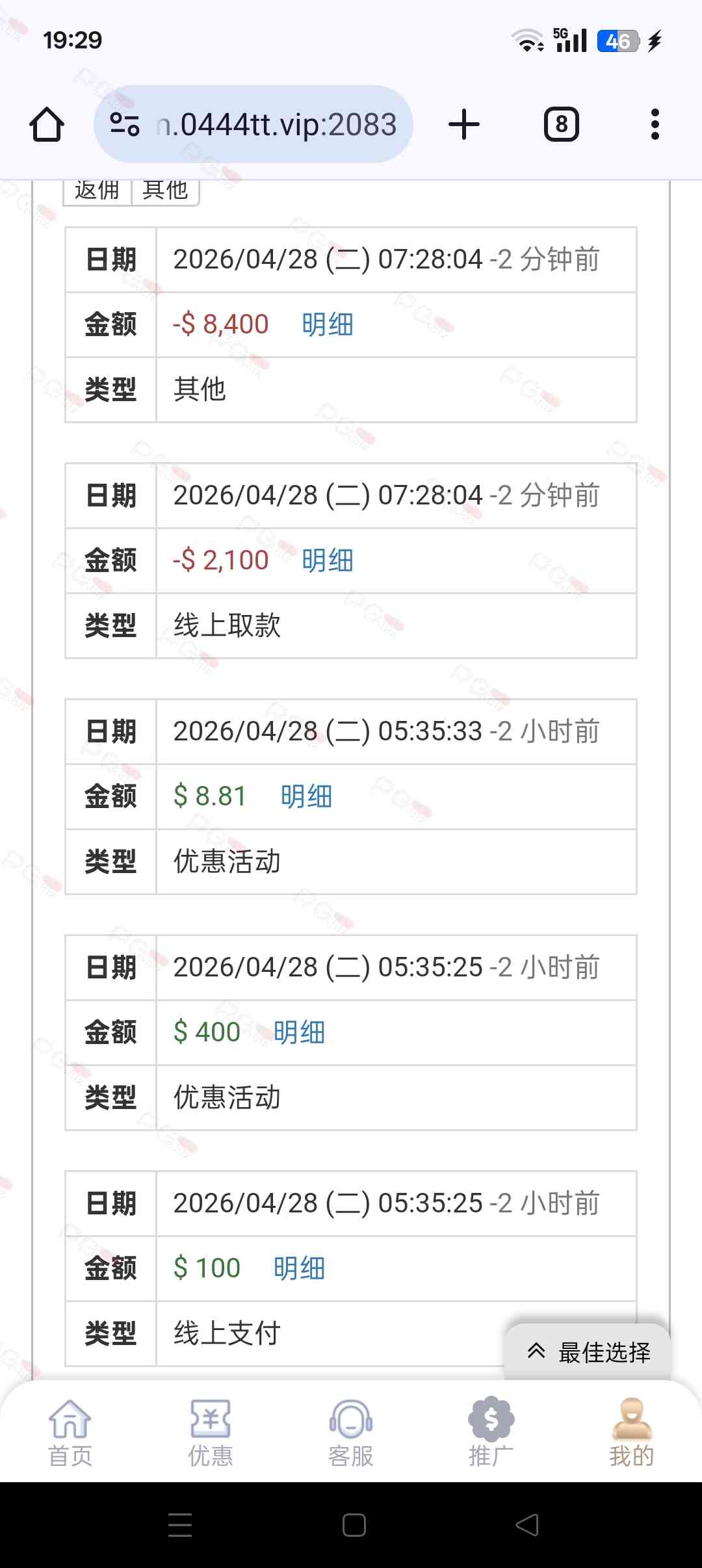Switch to the 首页 tab

(70, 1433)
